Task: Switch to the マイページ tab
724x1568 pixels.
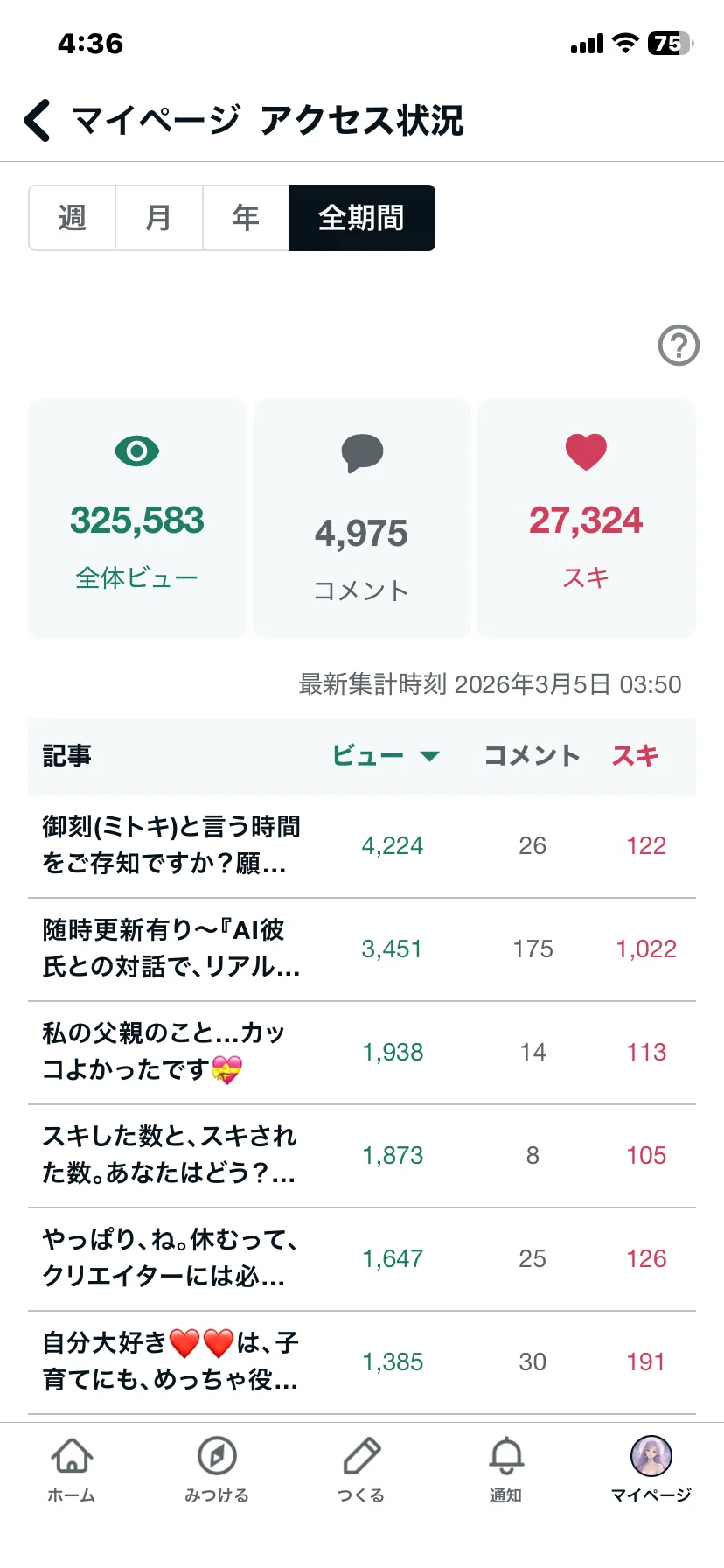Action: coord(651,1470)
